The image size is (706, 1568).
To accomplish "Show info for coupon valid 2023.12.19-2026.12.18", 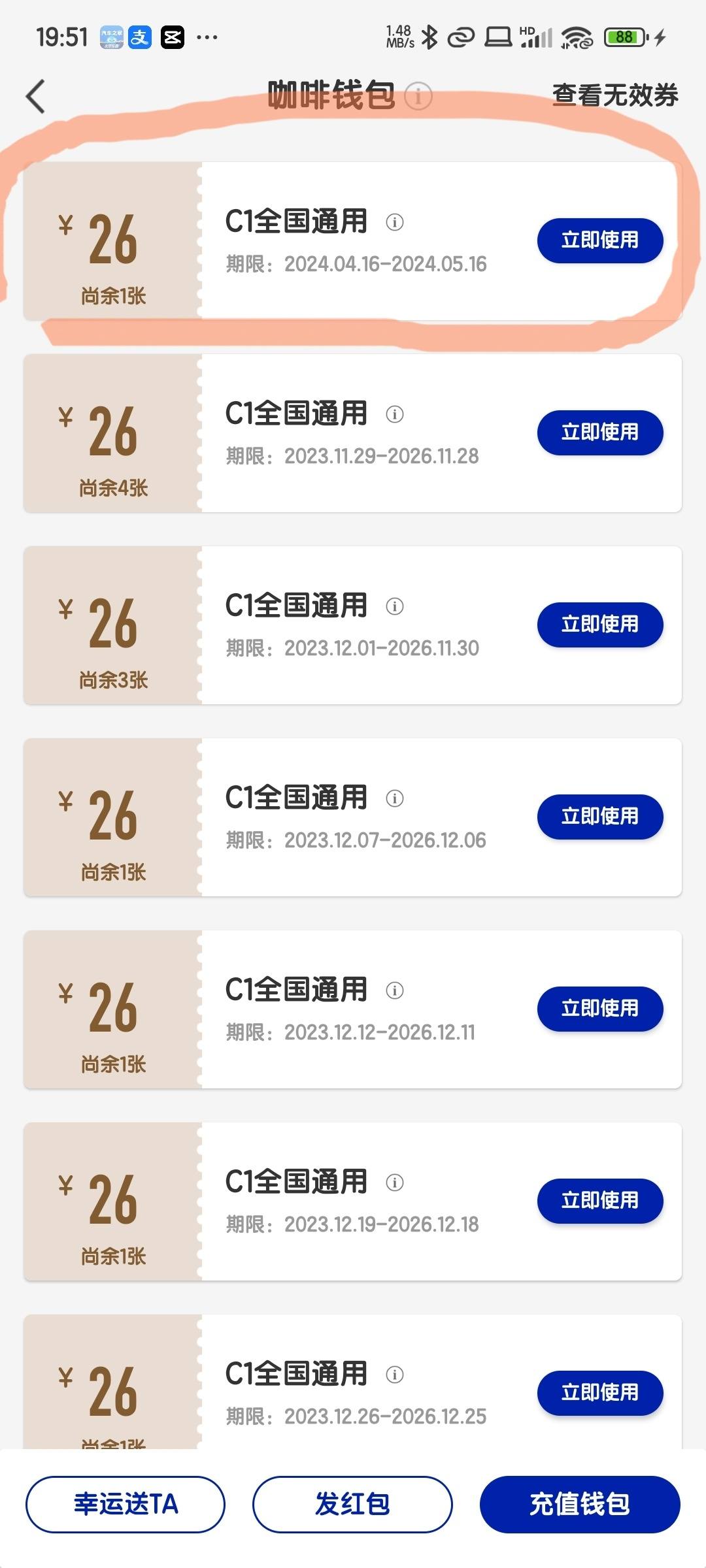I will click(395, 1183).
